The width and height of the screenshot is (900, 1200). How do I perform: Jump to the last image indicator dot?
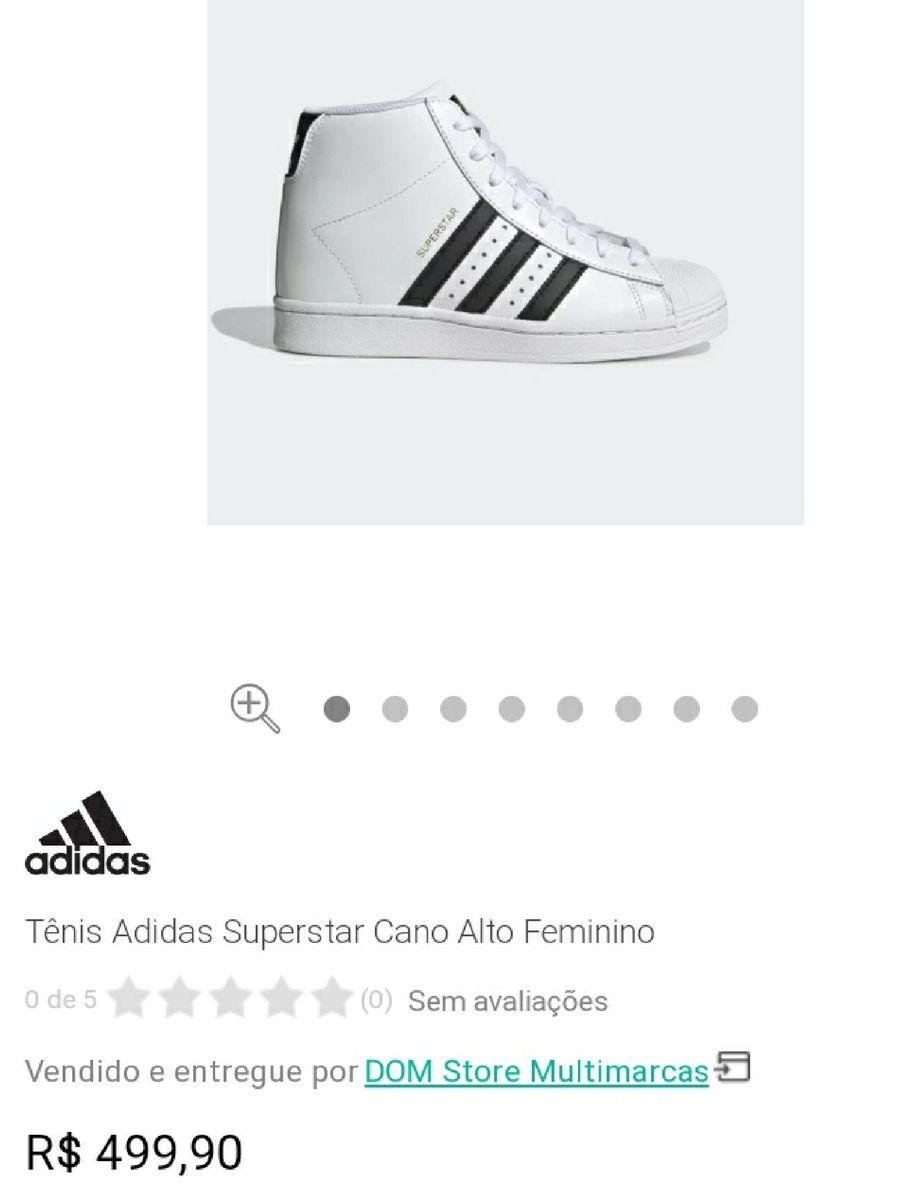tap(744, 710)
